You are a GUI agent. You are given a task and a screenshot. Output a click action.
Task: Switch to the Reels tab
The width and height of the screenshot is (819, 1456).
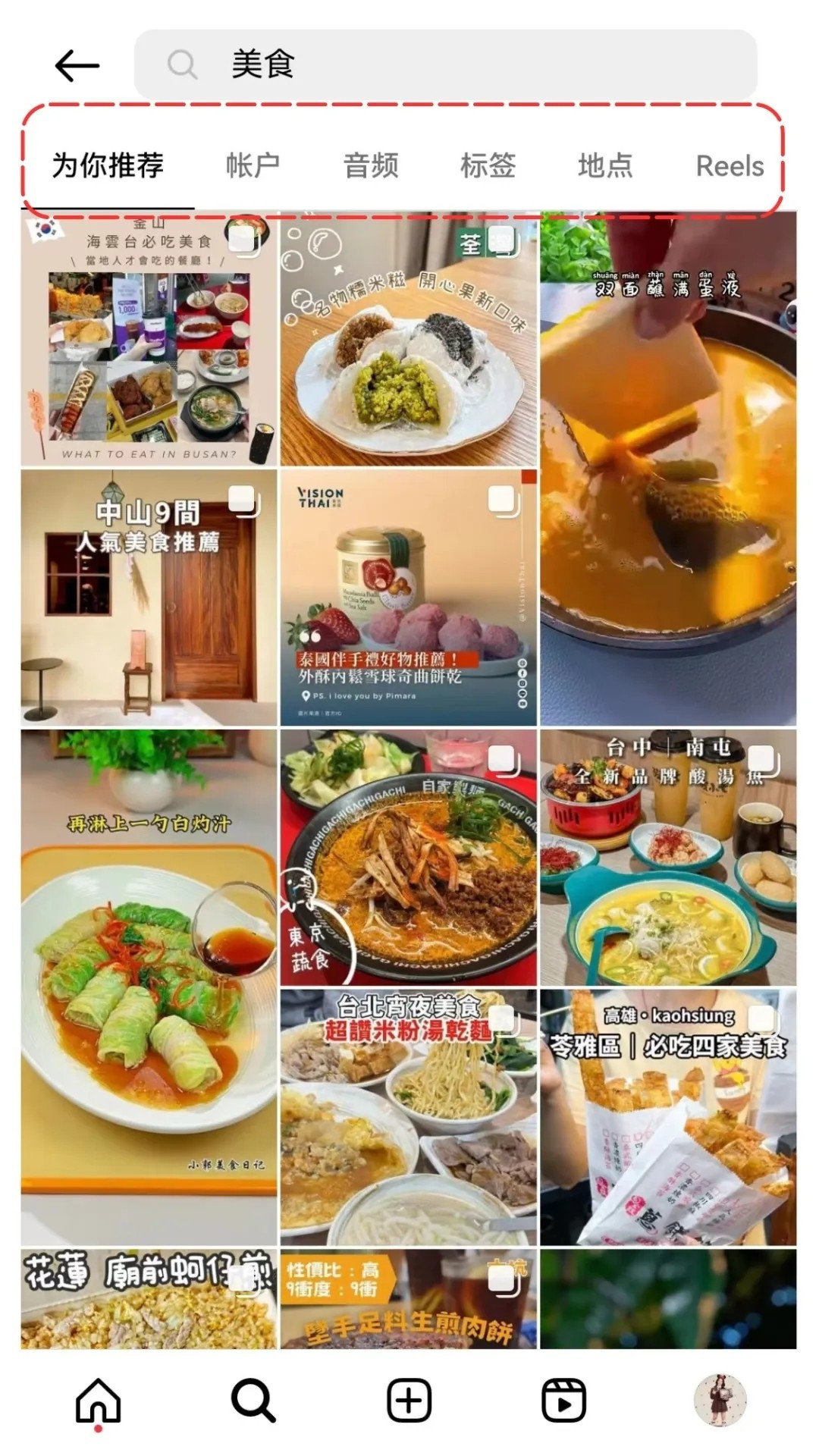pos(730,166)
